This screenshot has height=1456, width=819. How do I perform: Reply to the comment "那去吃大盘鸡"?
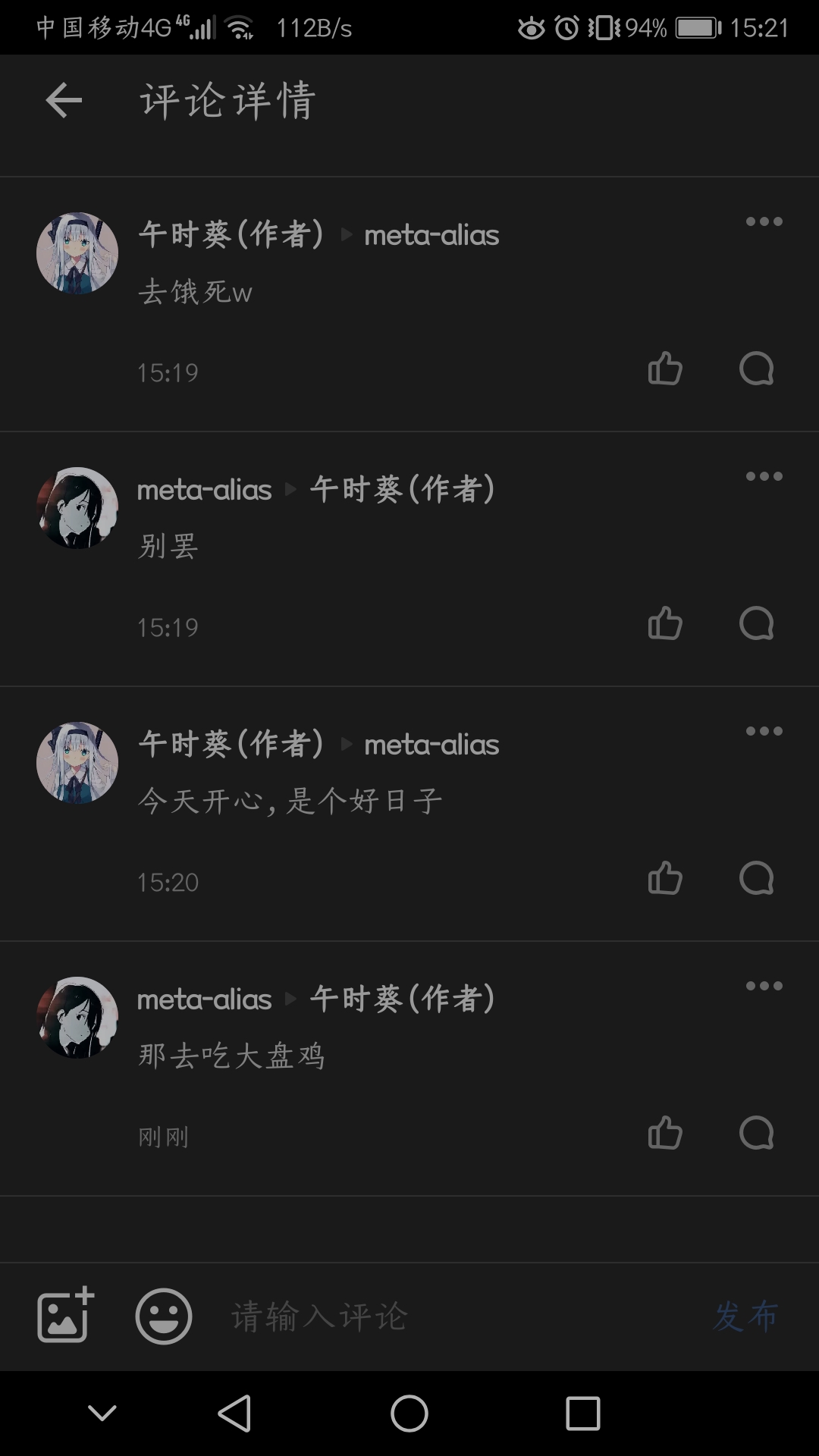point(756,1134)
